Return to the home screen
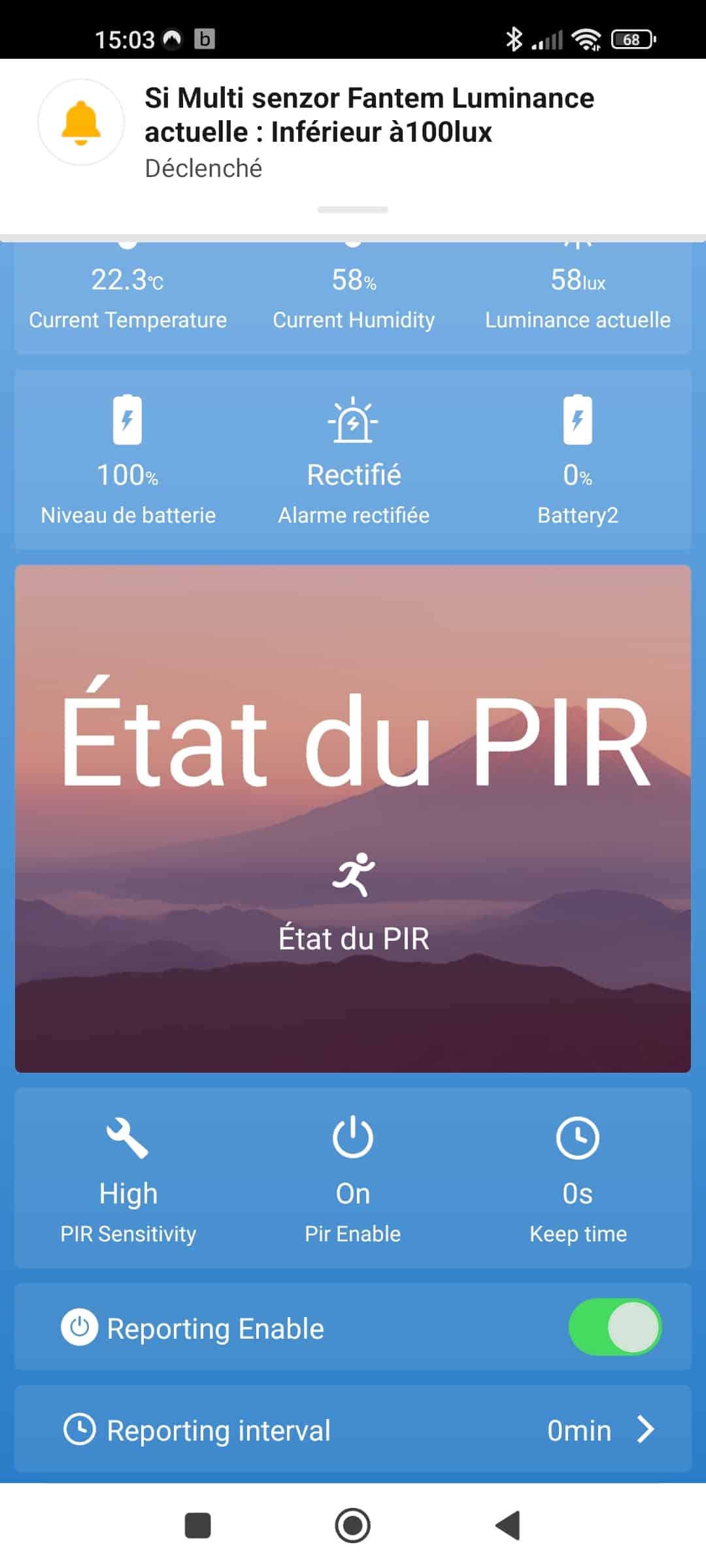The image size is (706, 1568). coord(353,1526)
